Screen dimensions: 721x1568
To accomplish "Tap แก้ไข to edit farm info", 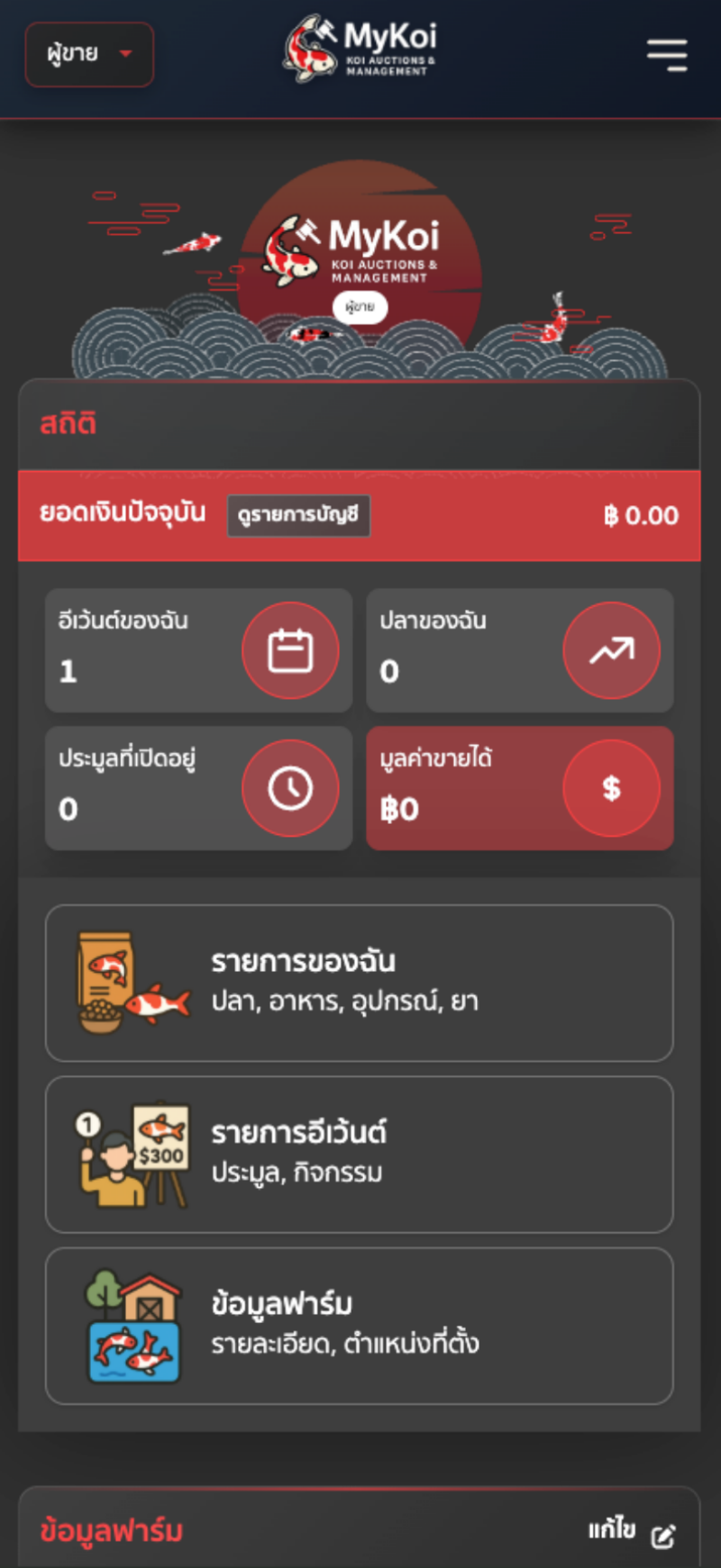I will [632, 1532].
